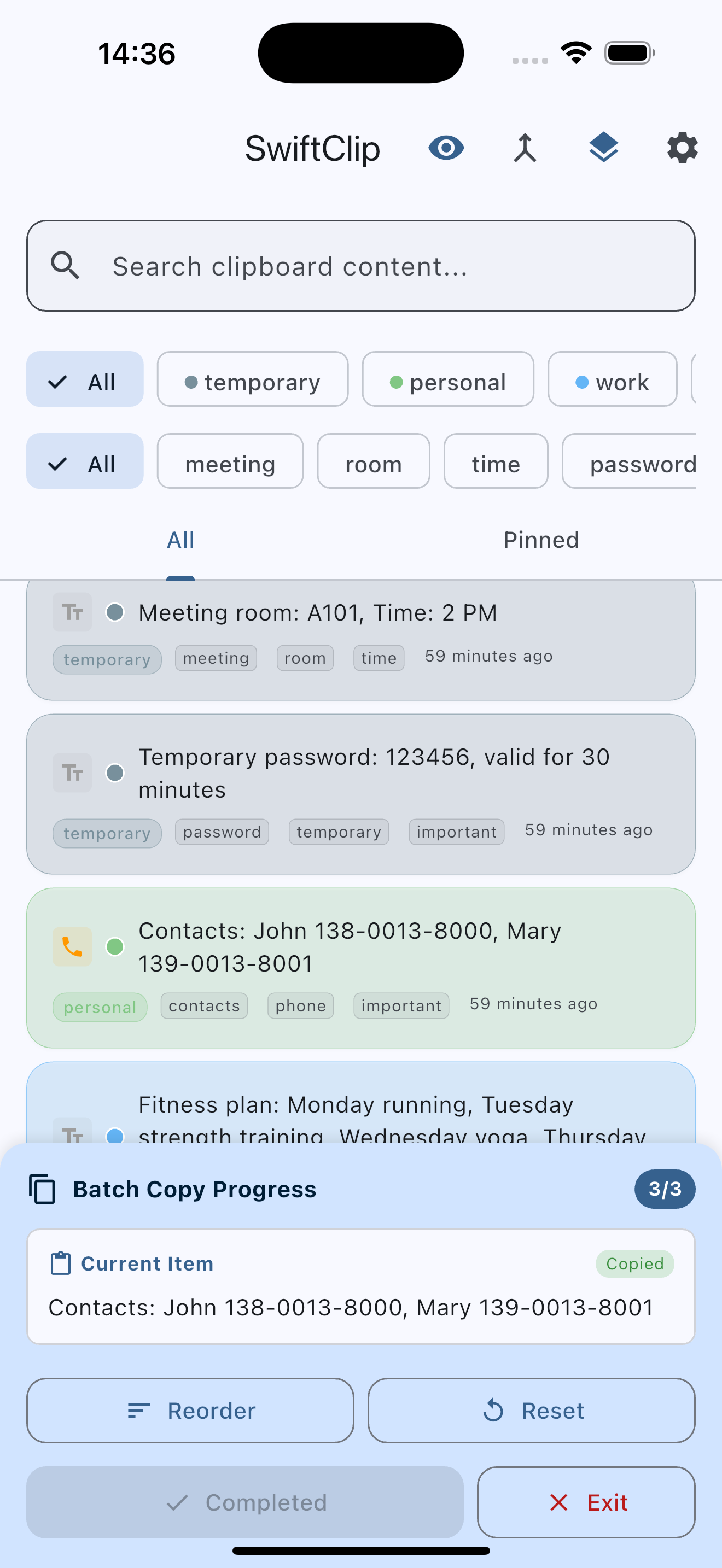Open the Fitness plan clip card

[360, 1105]
